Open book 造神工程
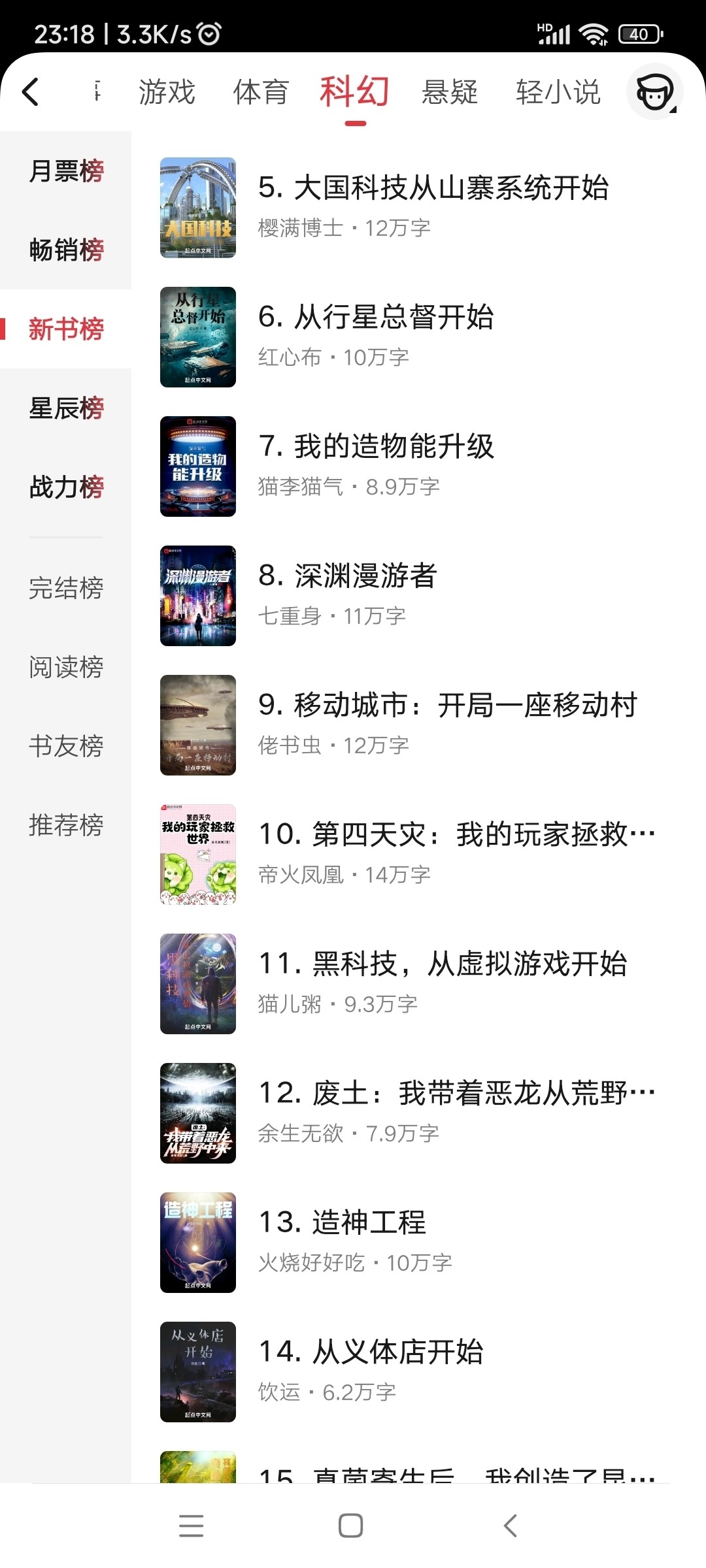 pyautogui.click(x=343, y=1223)
